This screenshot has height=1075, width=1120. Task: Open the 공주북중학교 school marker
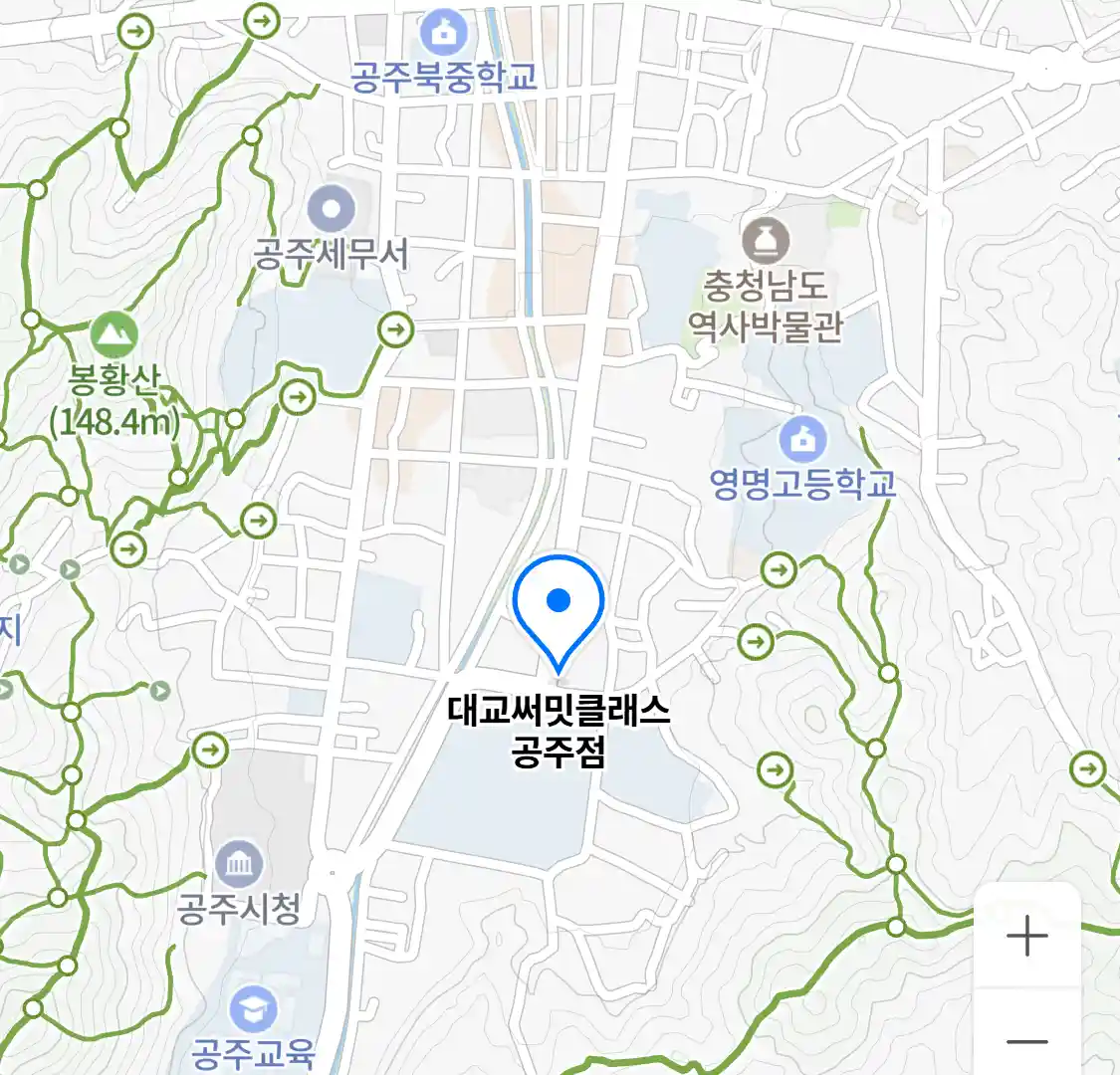[x=444, y=34]
